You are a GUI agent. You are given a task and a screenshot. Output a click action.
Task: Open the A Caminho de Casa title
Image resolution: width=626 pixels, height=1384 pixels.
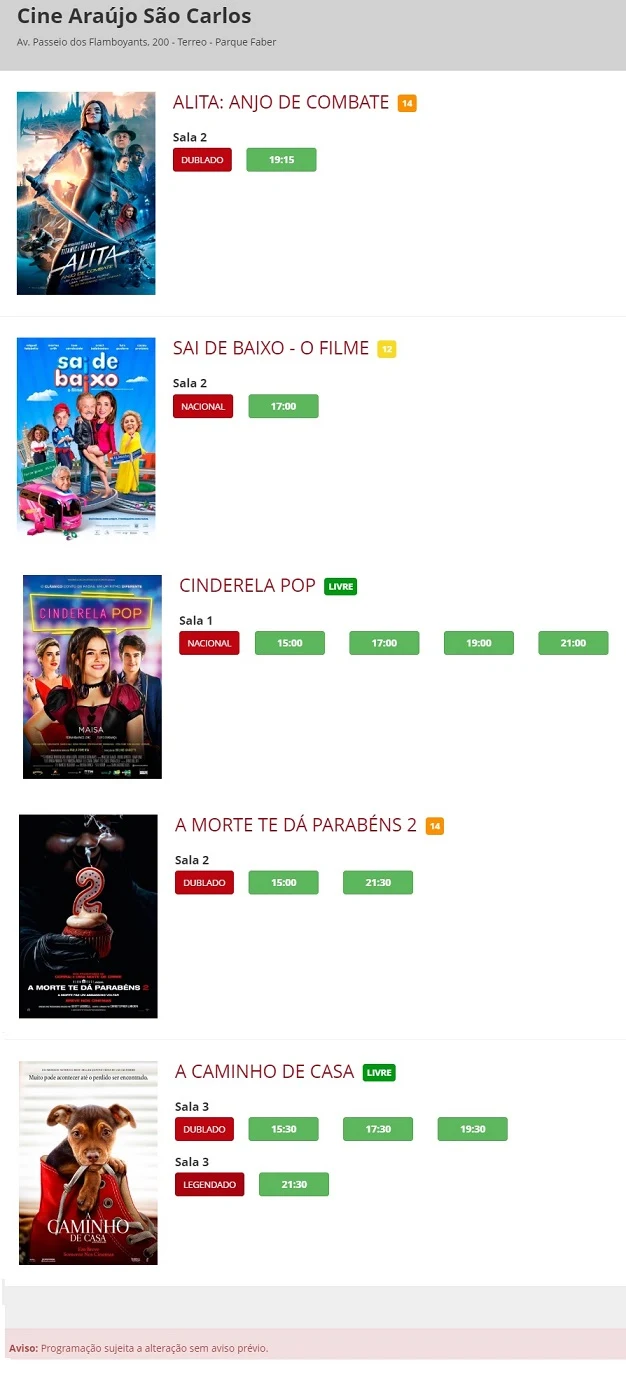click(x=265, y=1072)
